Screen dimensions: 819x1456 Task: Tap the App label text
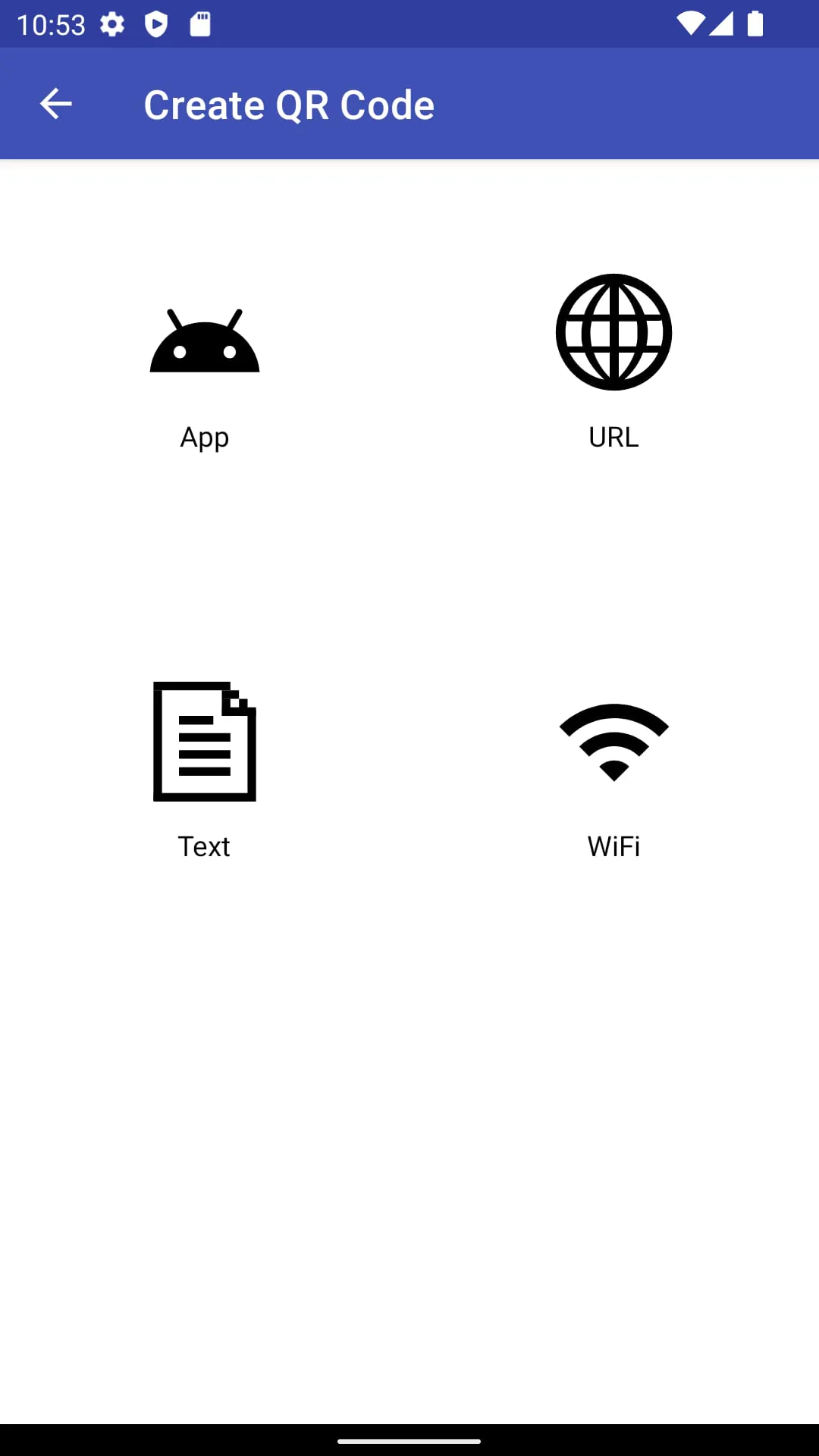204,436
